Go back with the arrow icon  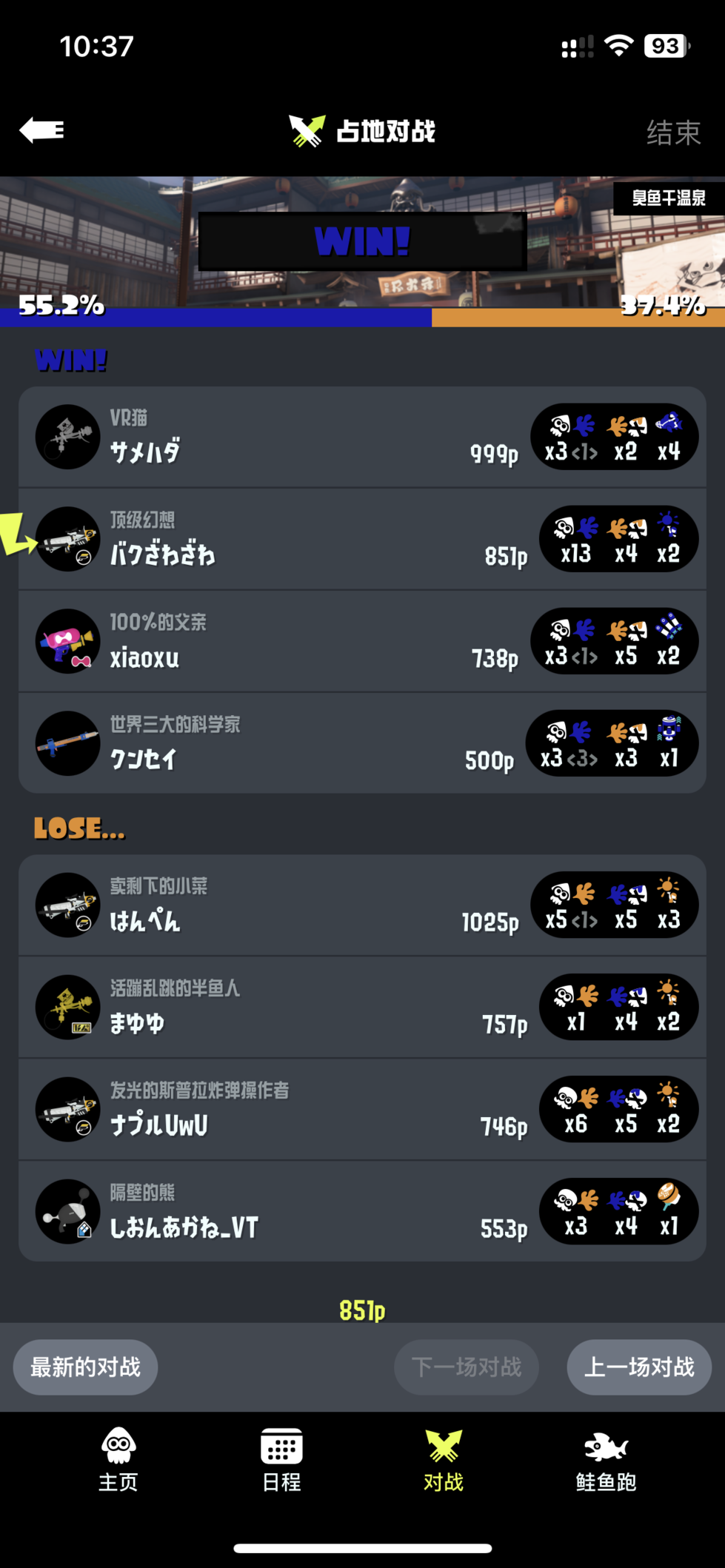(42, 130)
